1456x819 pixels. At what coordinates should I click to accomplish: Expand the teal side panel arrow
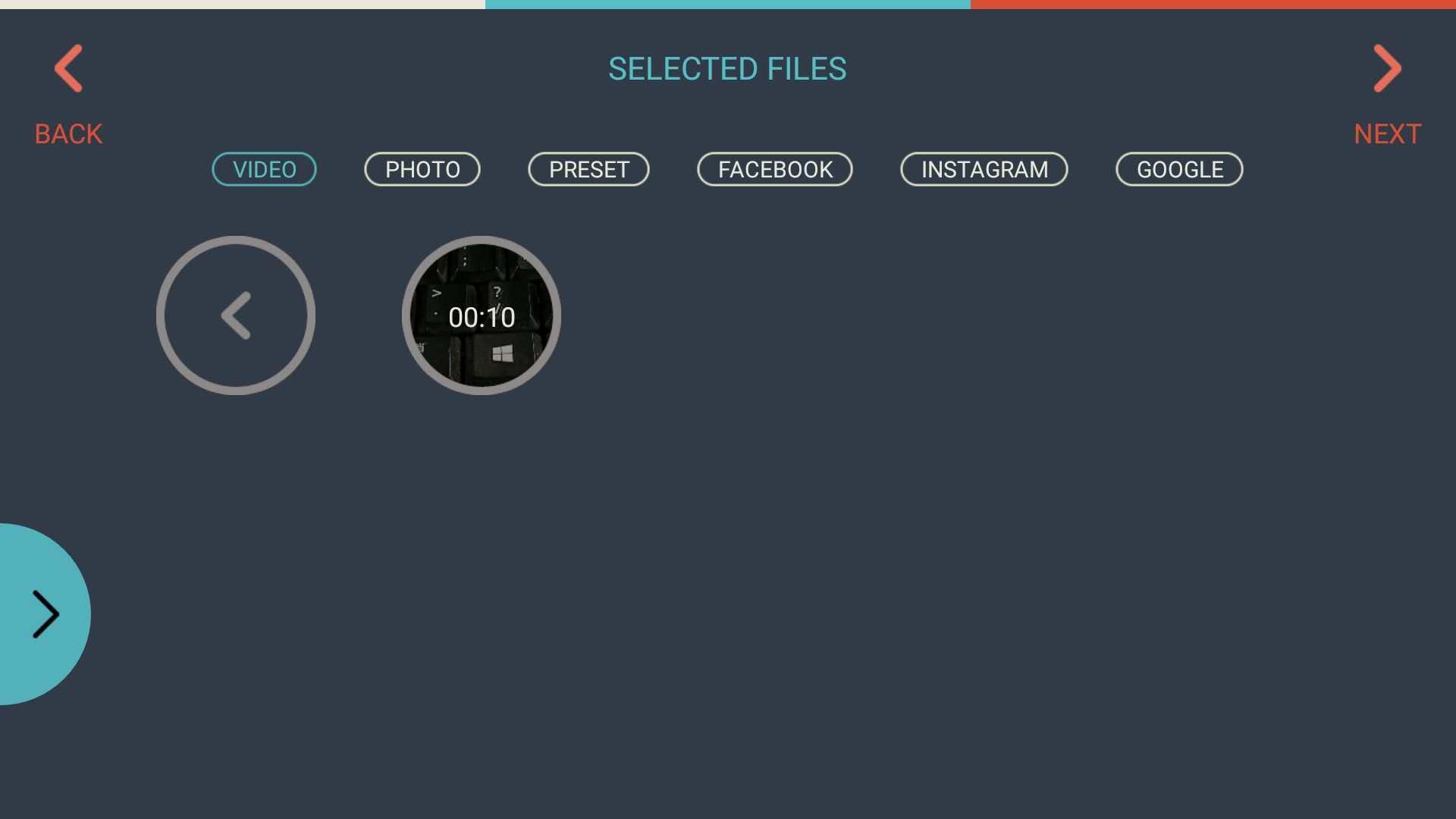[44, 614]
